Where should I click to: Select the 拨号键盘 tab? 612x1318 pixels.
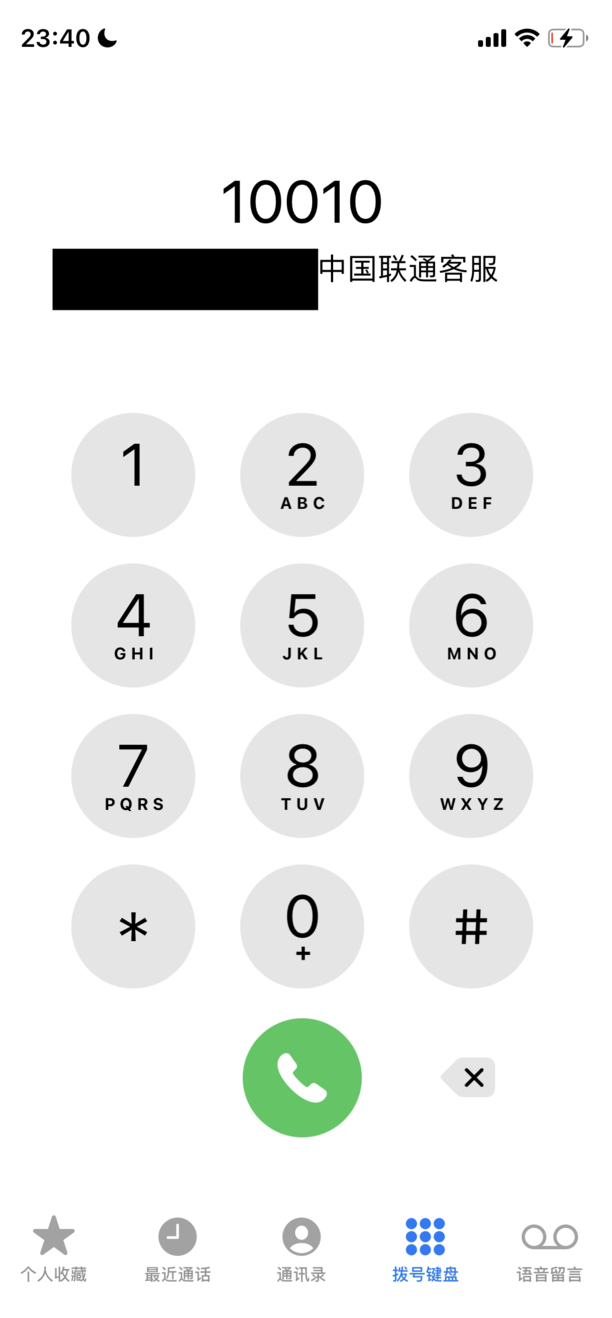click(x=425, y=1250)
